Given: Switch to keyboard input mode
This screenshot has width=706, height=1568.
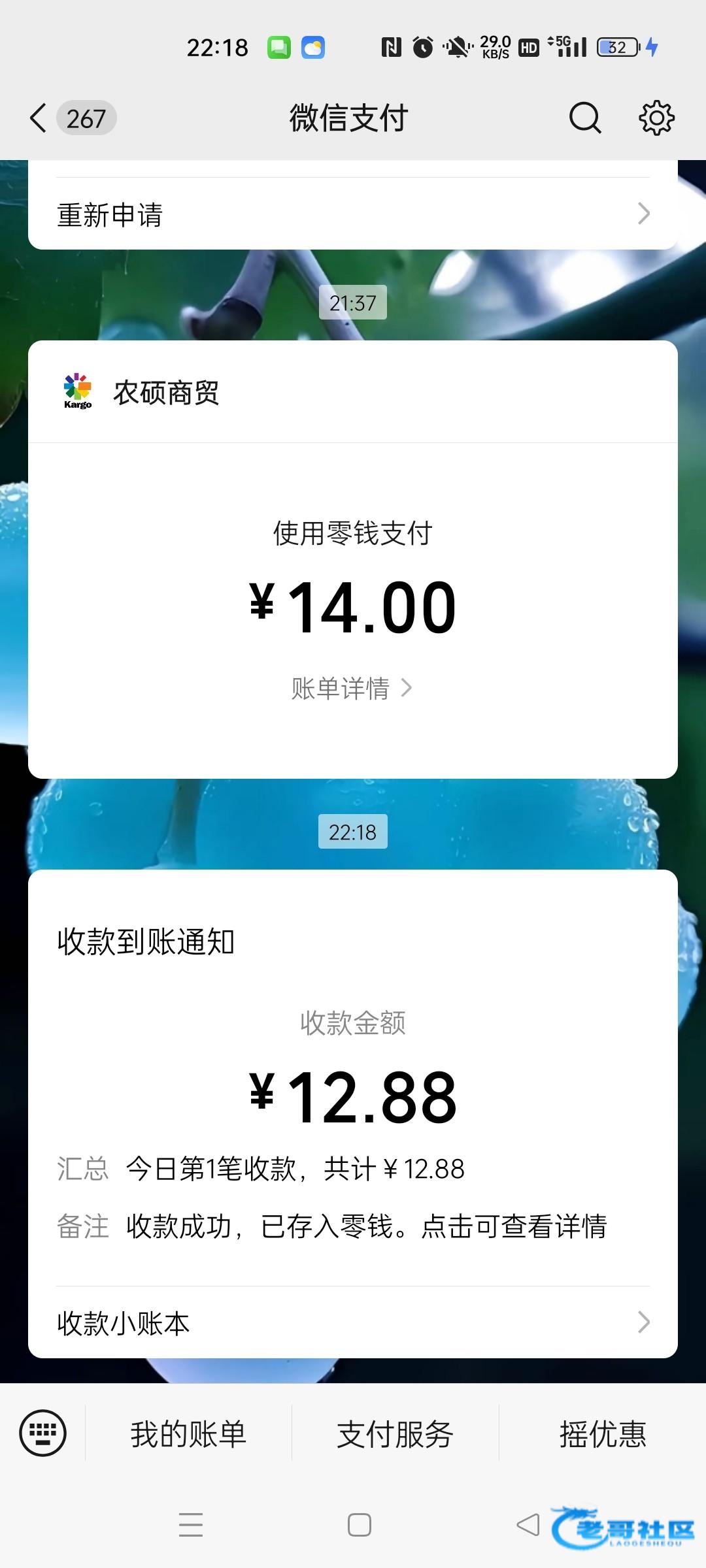Looking at the screenshot, I should point(43,1434).
